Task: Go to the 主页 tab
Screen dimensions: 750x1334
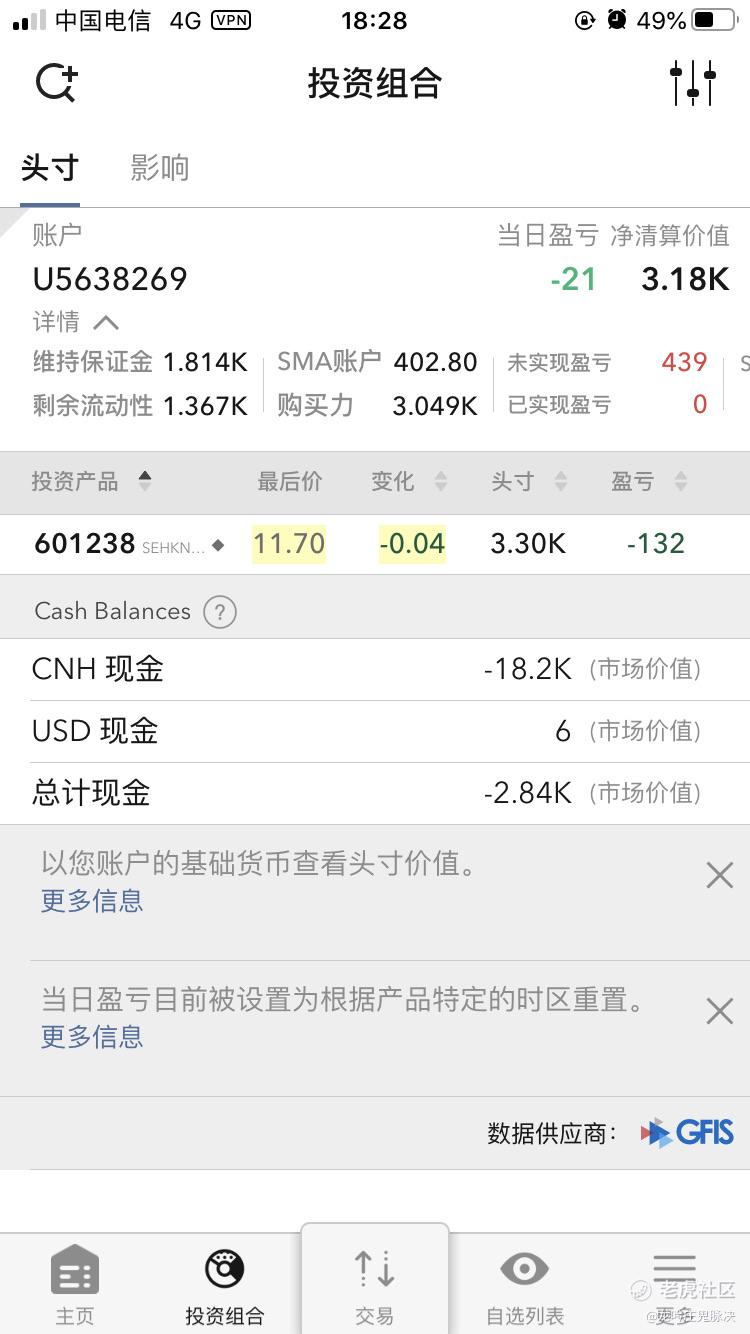Action: (75, 1285)
